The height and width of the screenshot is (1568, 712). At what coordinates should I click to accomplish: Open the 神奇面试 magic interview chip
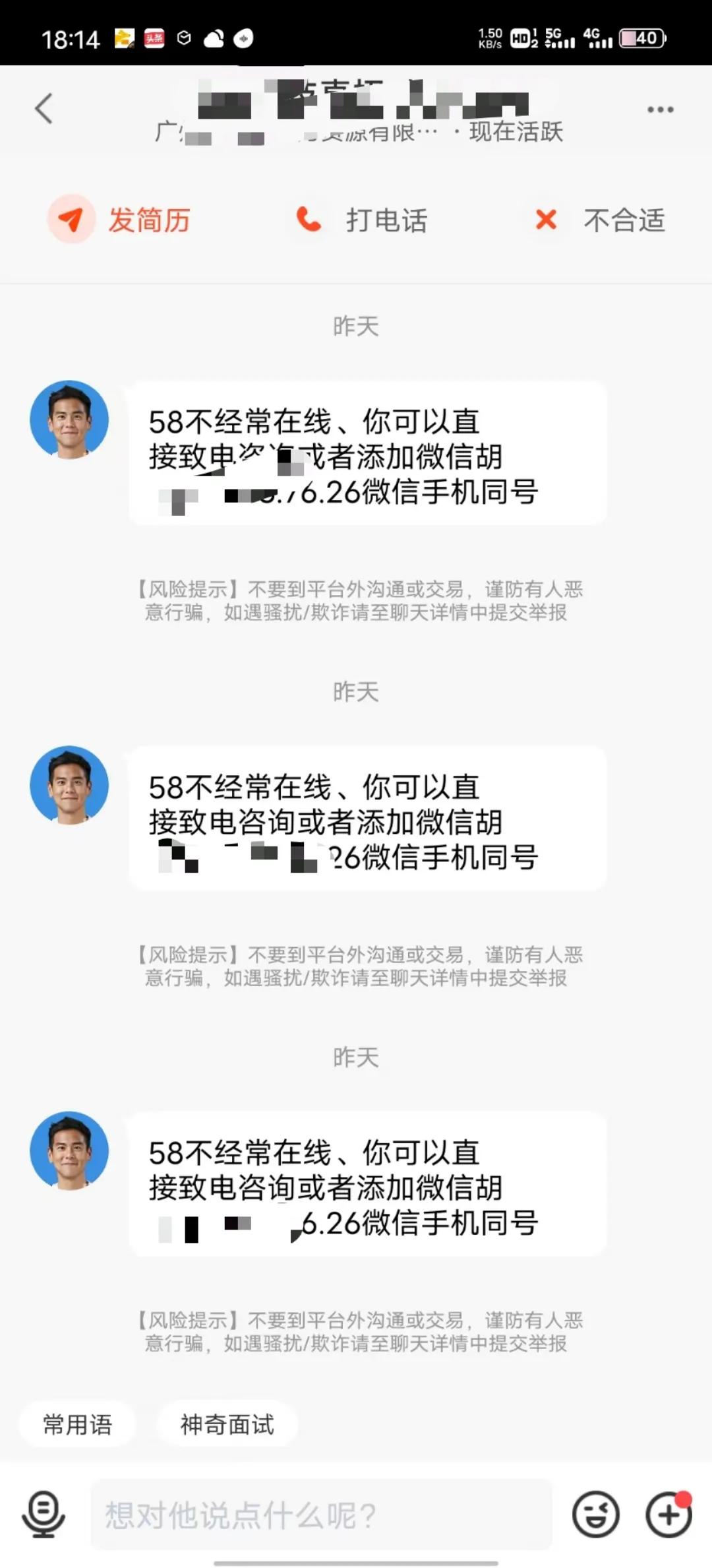[225, 1425]
